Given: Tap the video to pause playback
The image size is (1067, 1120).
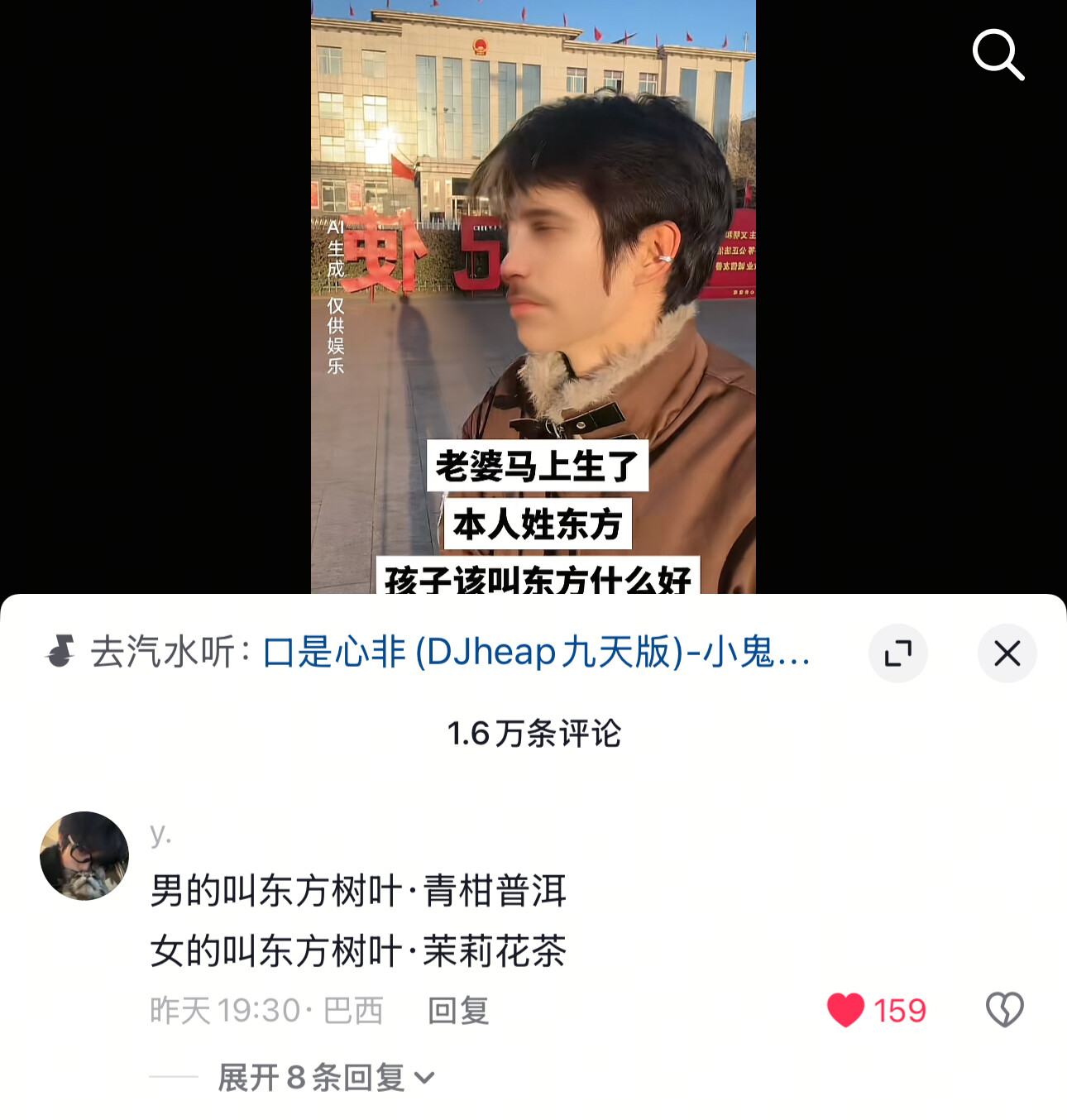Looking at the screenshot, I should click(x=533, y=248).
